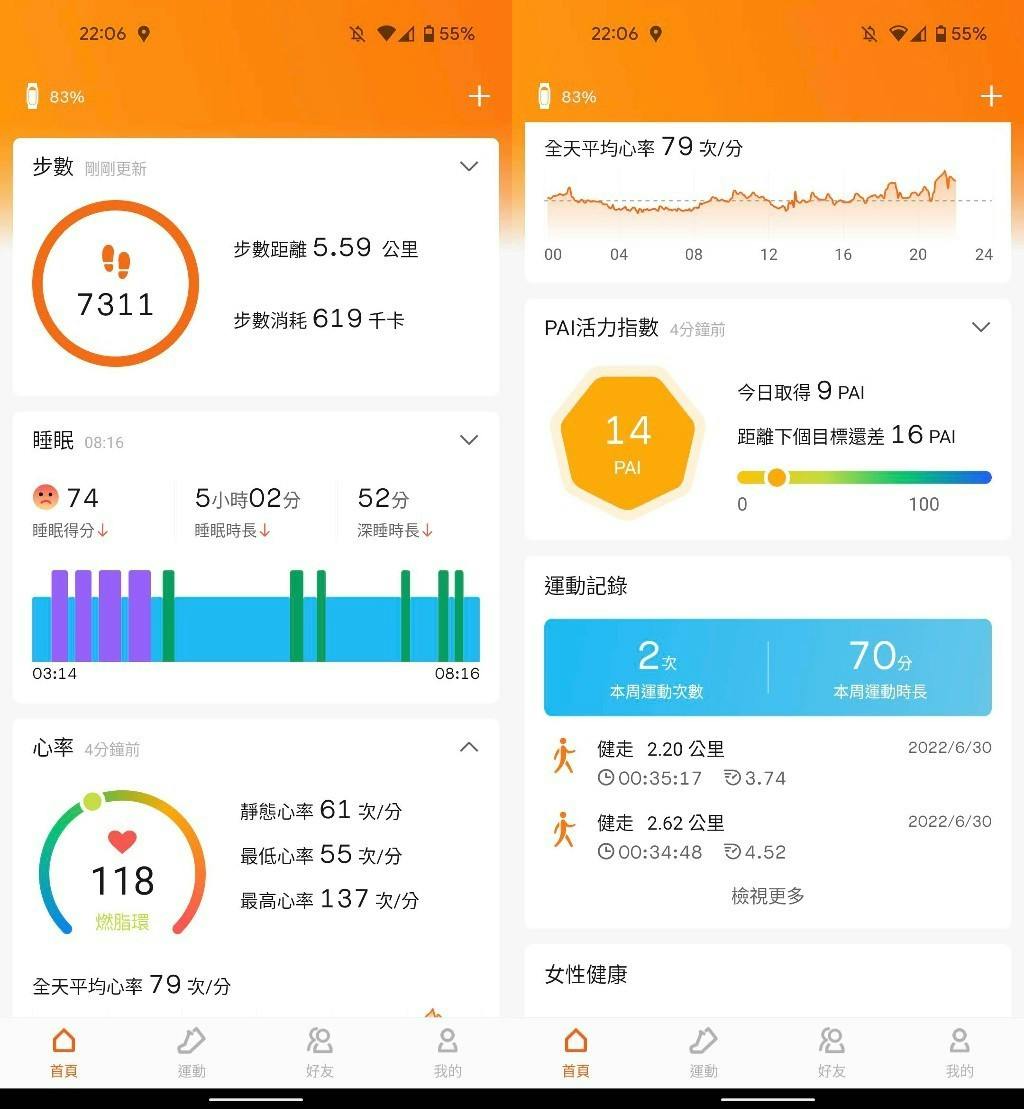This screenshot has height=1109, width=1024.
Task: Open the sleep stages chart from 03:14 to 08:16
Action: pyautogui.click(x=256, y=616)
